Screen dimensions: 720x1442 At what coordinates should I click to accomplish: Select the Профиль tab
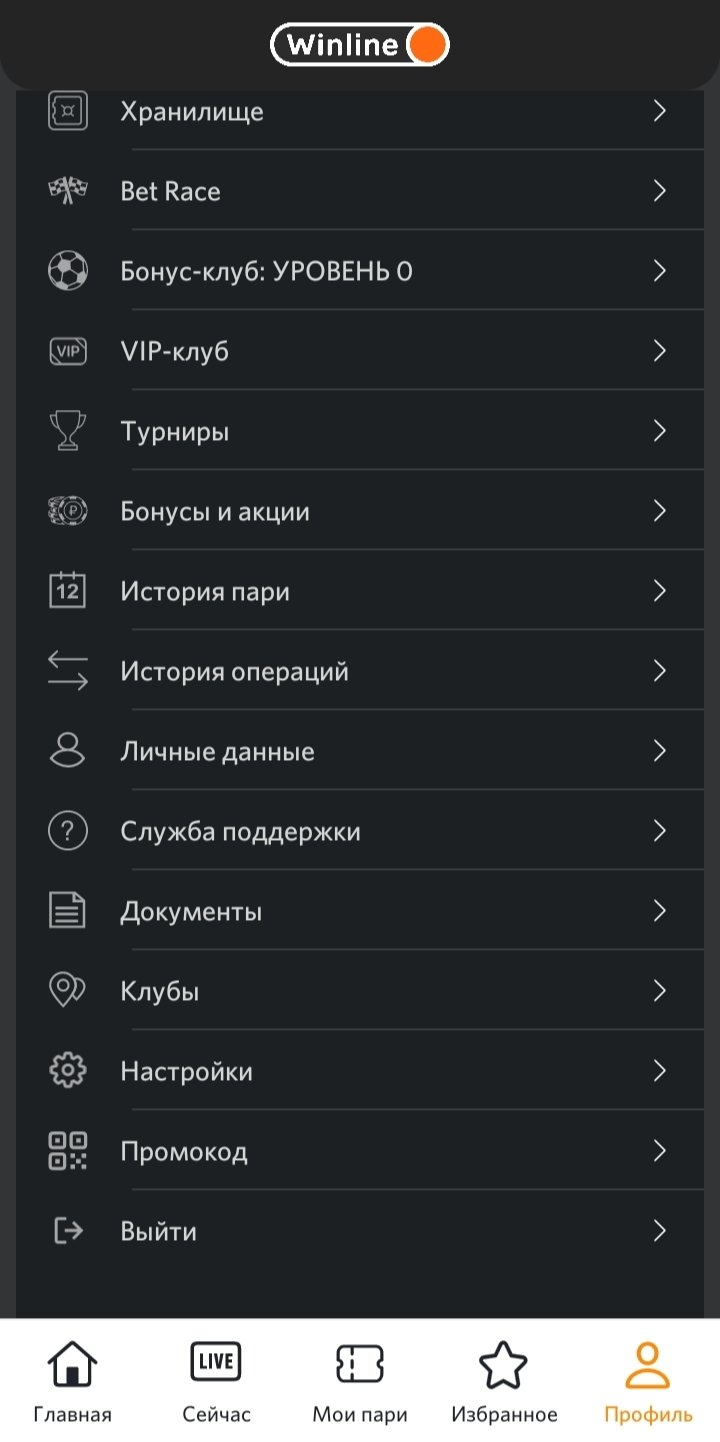tap(648, 1381)
